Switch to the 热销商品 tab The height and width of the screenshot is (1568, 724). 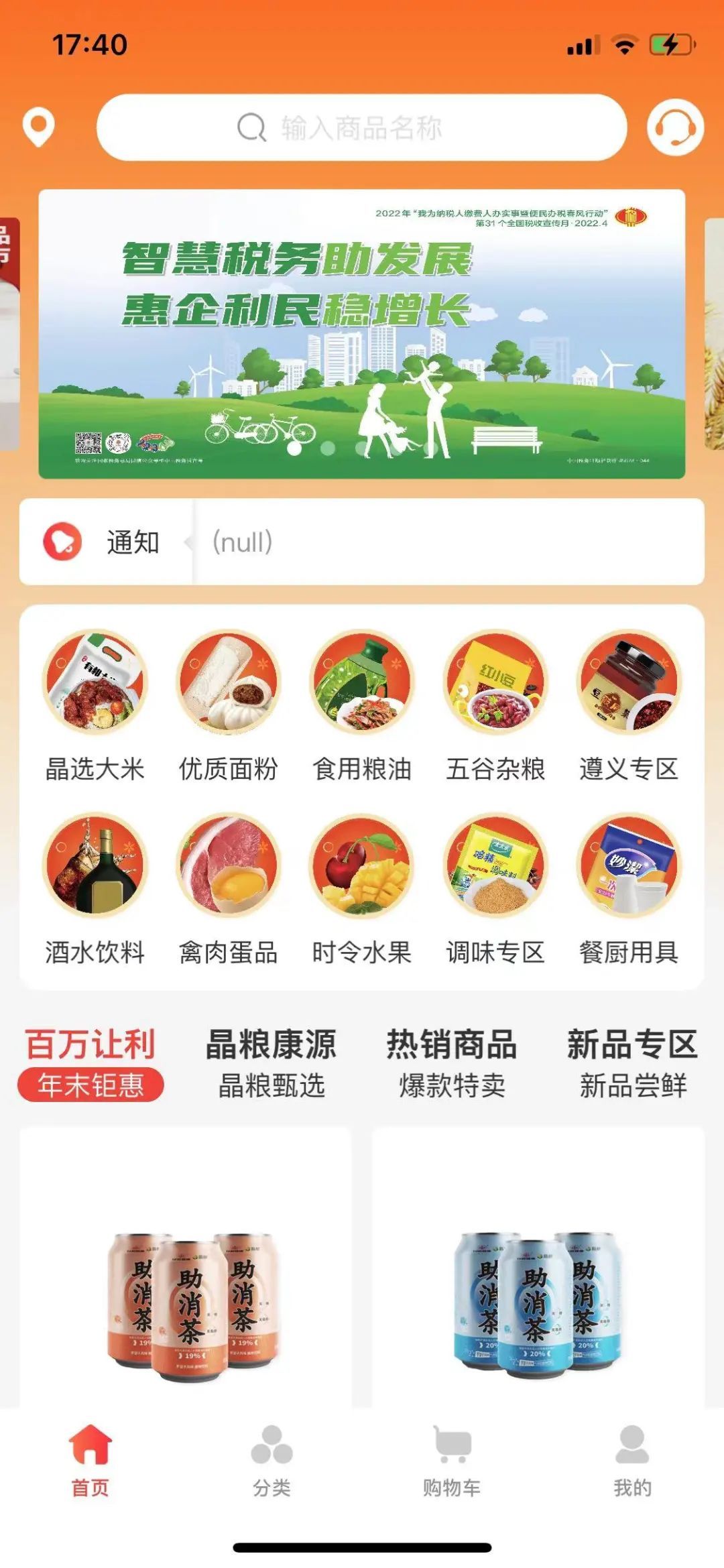(x=452, y=1063)
